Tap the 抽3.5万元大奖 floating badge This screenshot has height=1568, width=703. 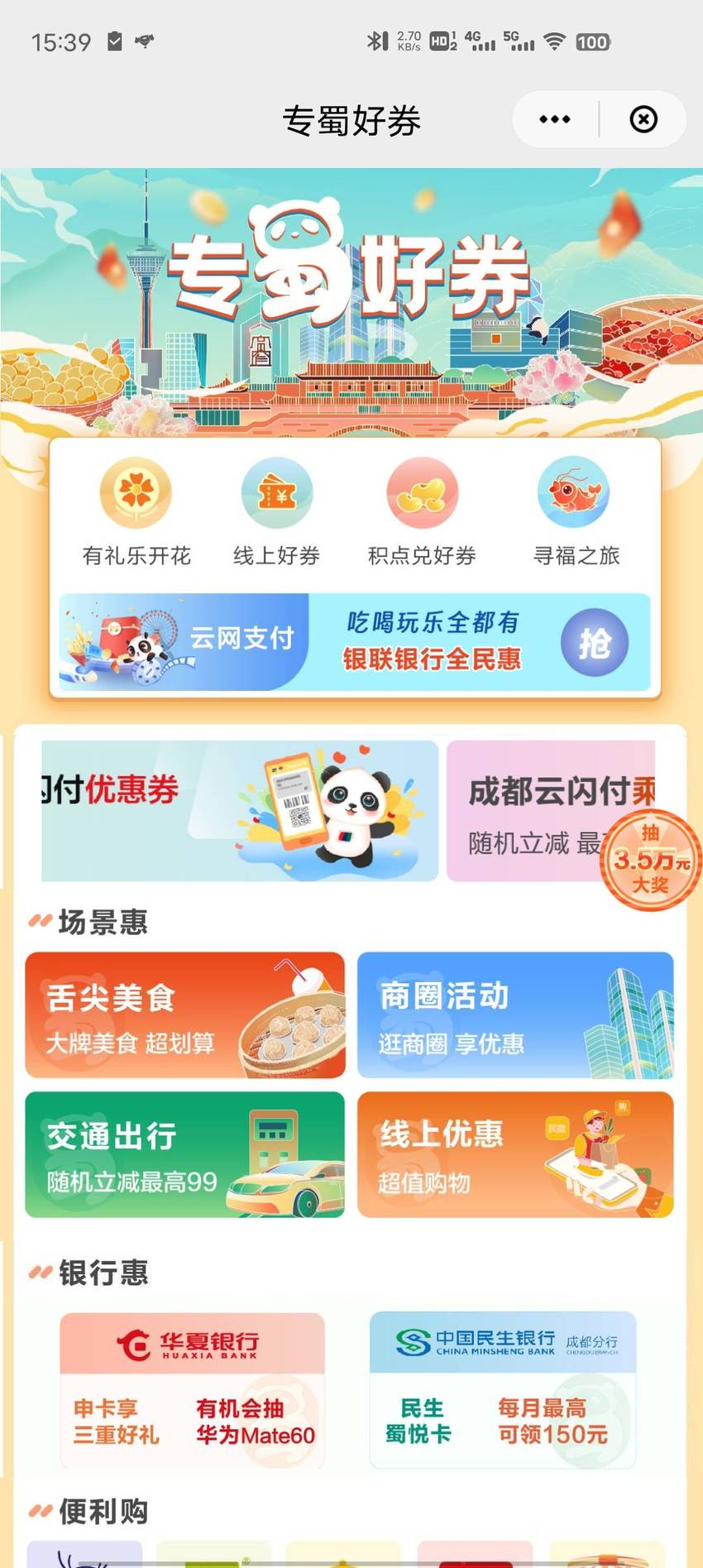pyautogui.click(x=650, y=860)
